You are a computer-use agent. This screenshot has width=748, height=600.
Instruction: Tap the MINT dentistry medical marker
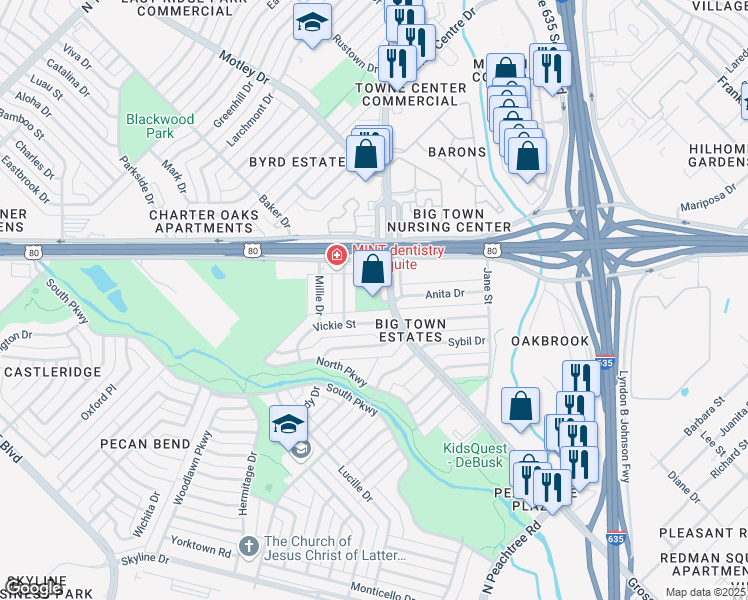click(x=336, y=256)
